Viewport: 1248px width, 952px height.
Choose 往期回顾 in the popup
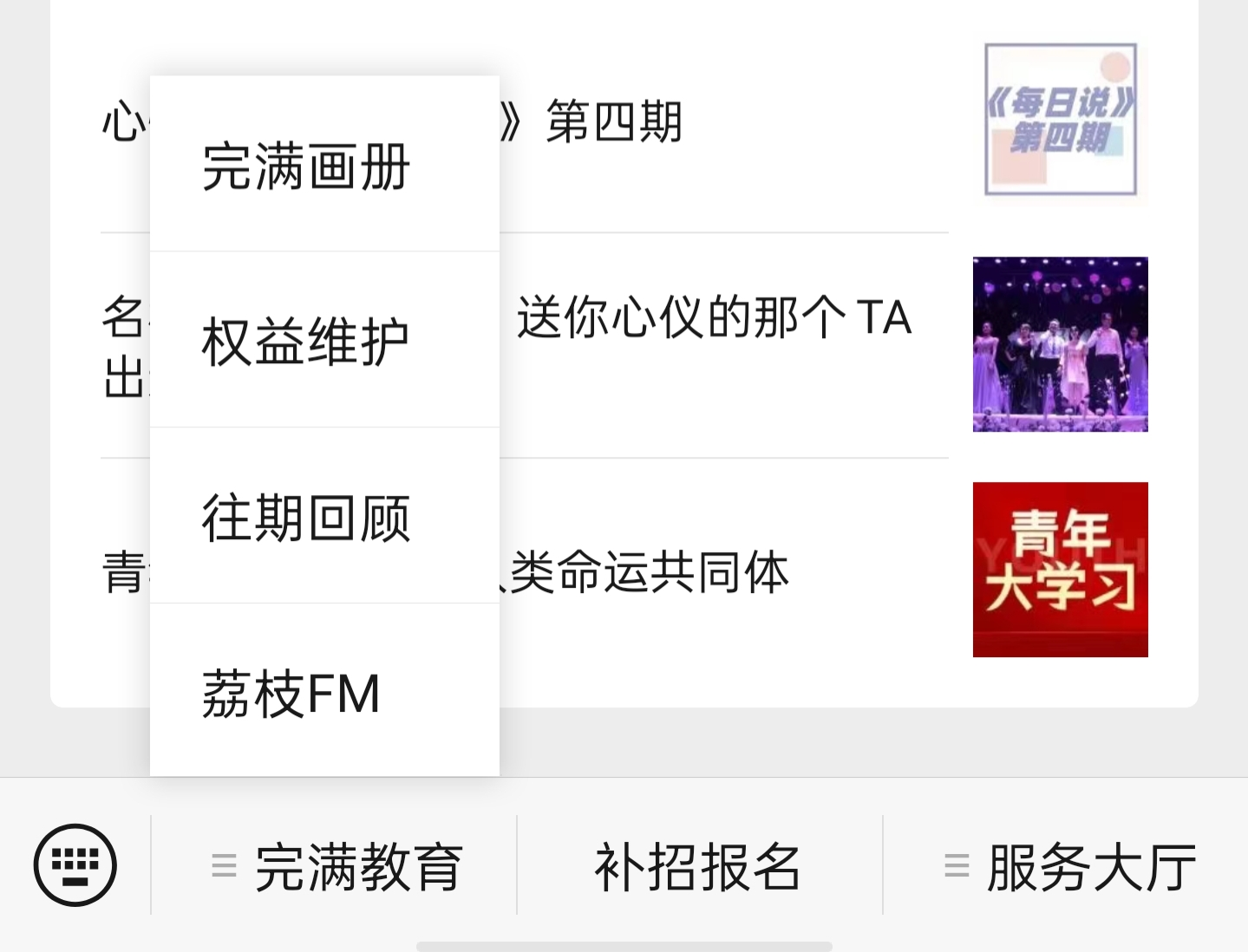point(323,518)
